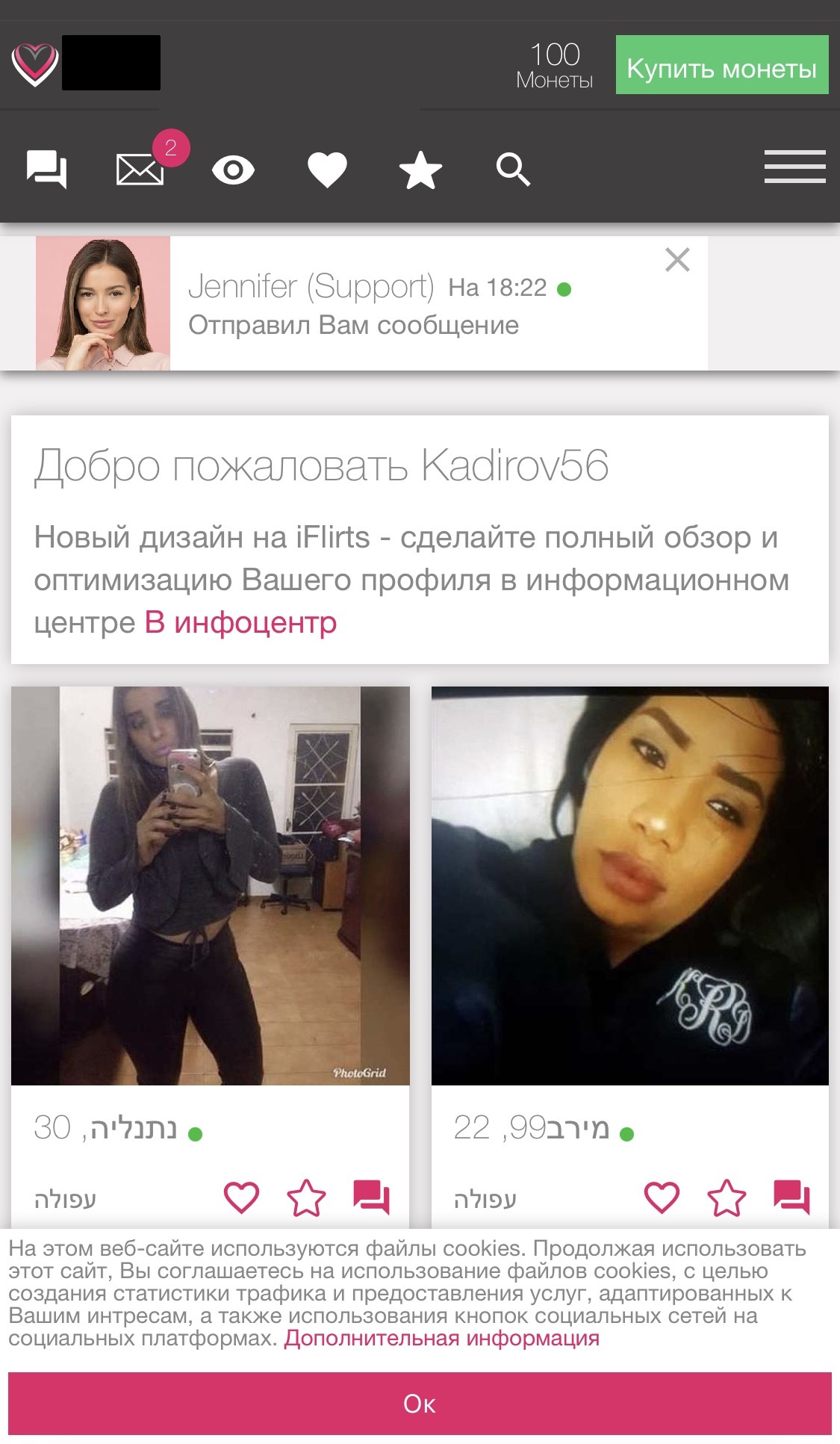Open profile photo of נתנליה, 30
Screen dimensions: 840x1444
point(210,885)
